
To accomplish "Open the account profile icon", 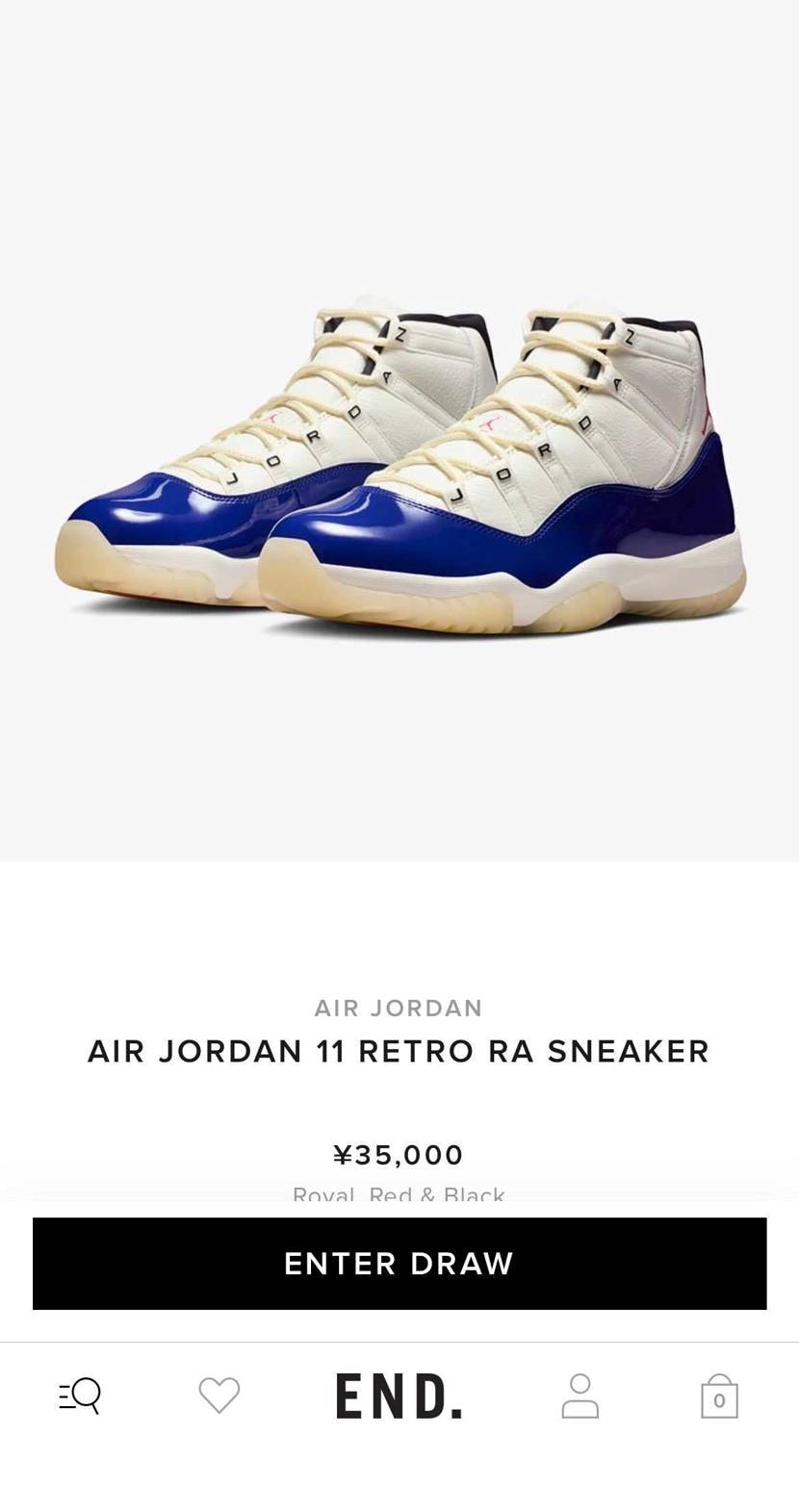I will tap(580, 1396).
